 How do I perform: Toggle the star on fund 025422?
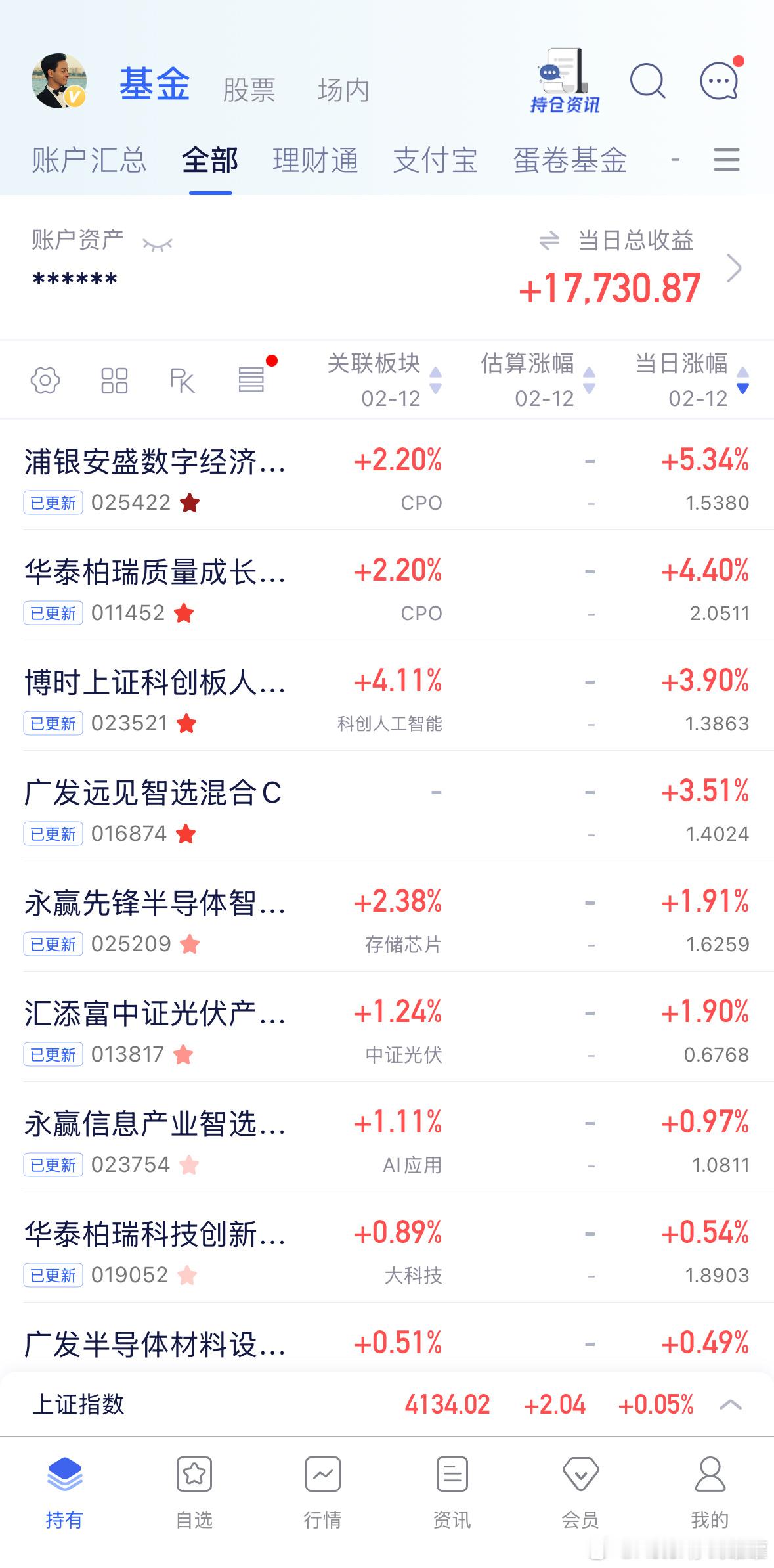(x=190, y=503)
